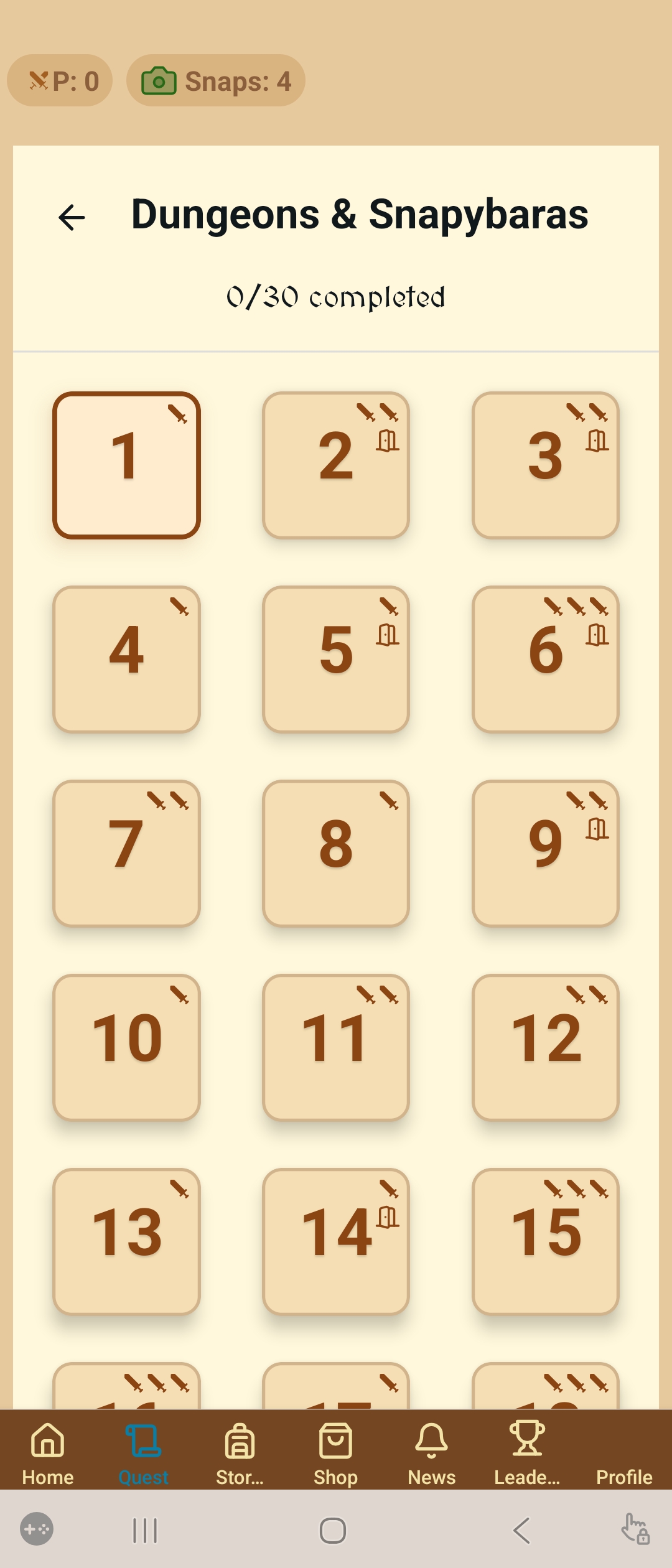Select quest level 3
Viewport: 672px width, 1568px height.
545,465
